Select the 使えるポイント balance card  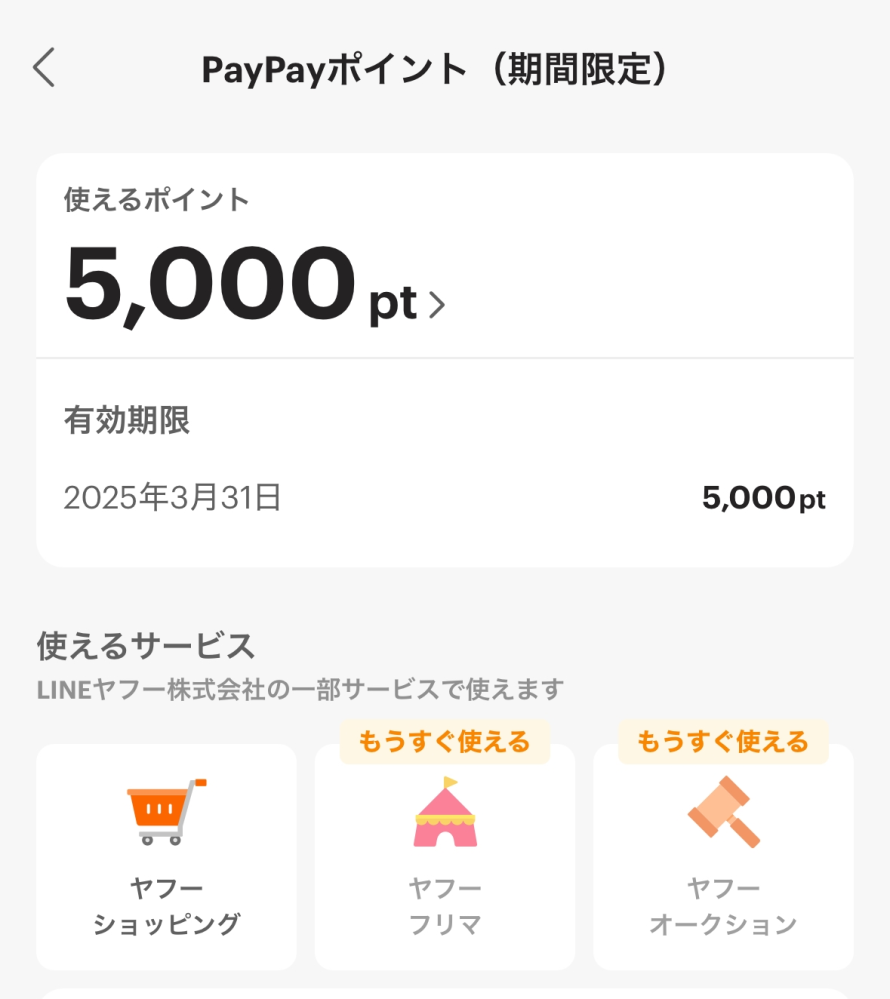point(445,250)
